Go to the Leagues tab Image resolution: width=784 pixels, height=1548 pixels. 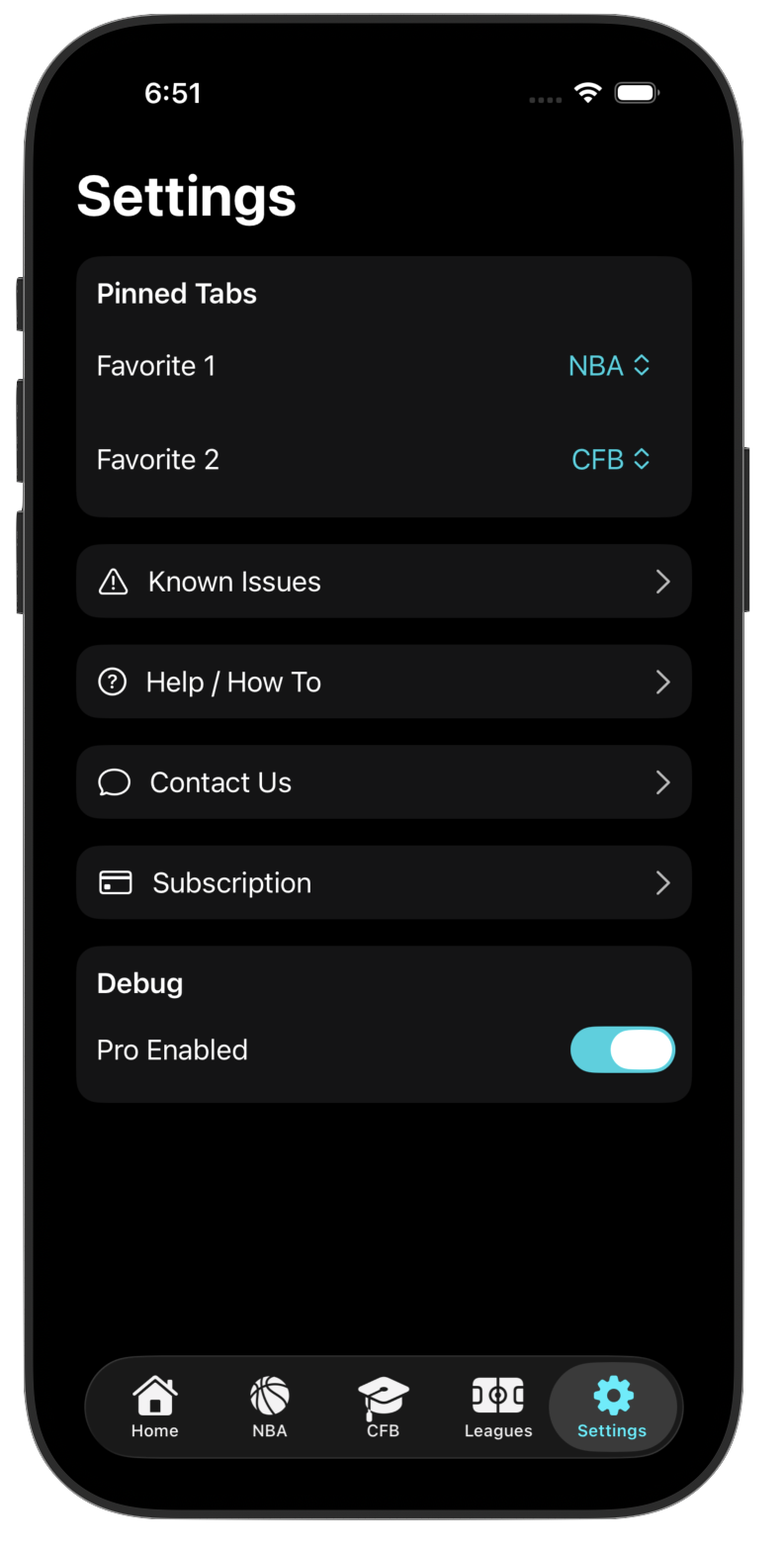(497, 1407)
